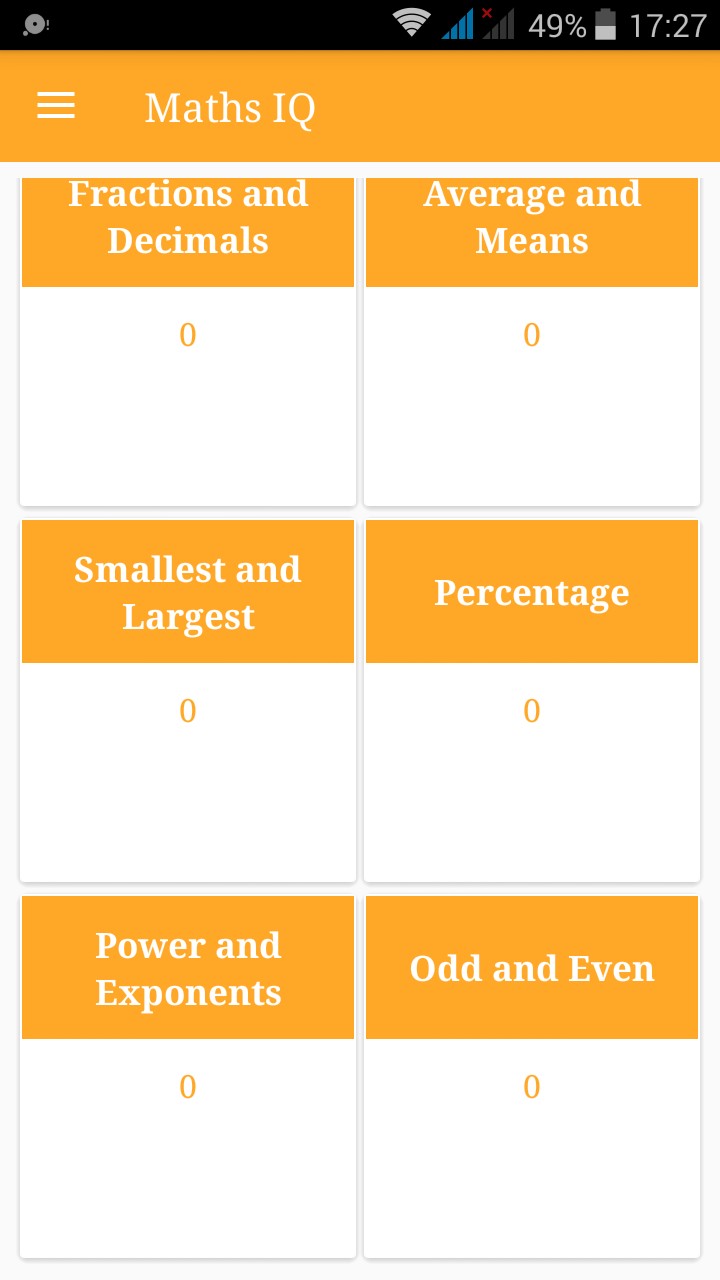Viewport: 720px width, 1280px height.
Task: Open the hamburger drawer menu
Action: point(56,106)
